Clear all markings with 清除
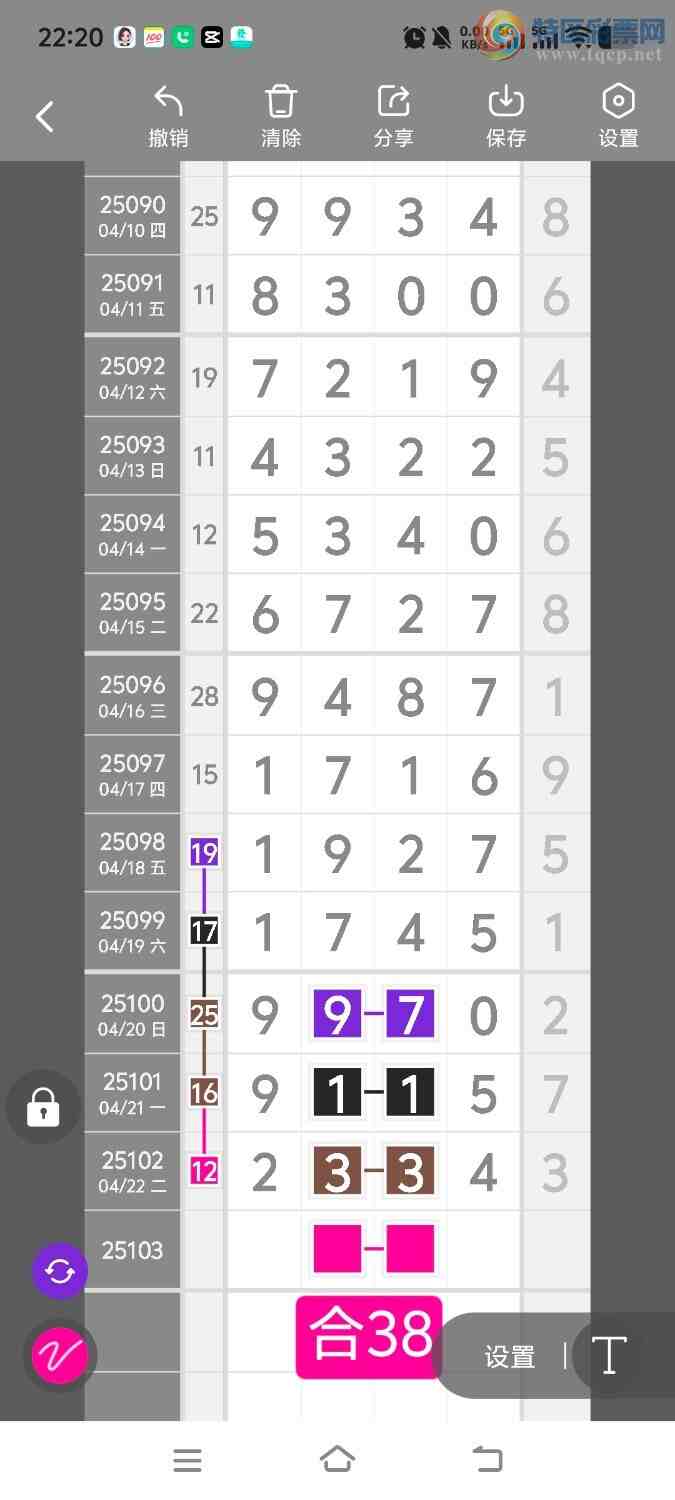Image resolution: width=675 pixels, height=1500 pixels. click(x=281, y=117)
